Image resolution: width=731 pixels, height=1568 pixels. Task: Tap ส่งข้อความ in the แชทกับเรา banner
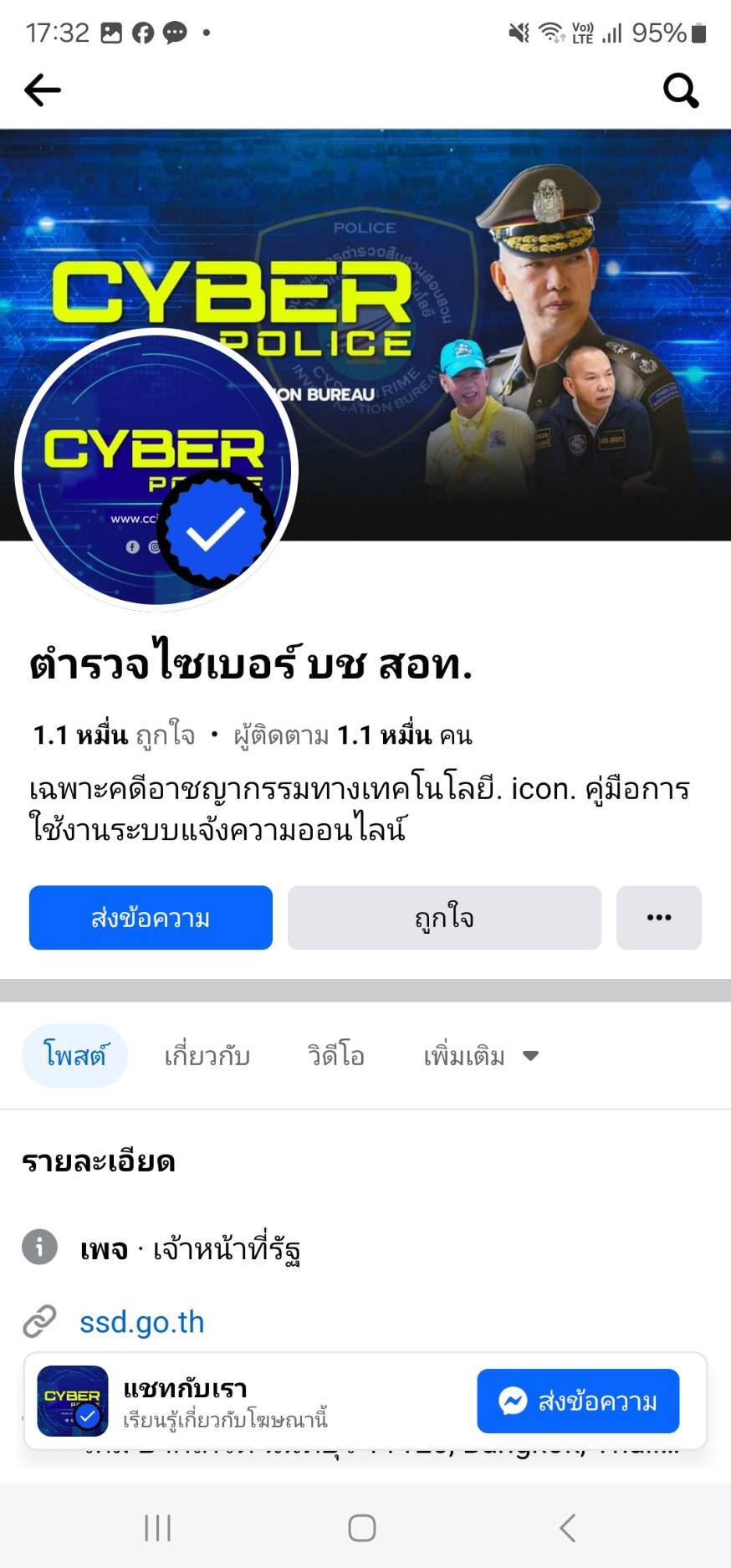click(578, 1401)
